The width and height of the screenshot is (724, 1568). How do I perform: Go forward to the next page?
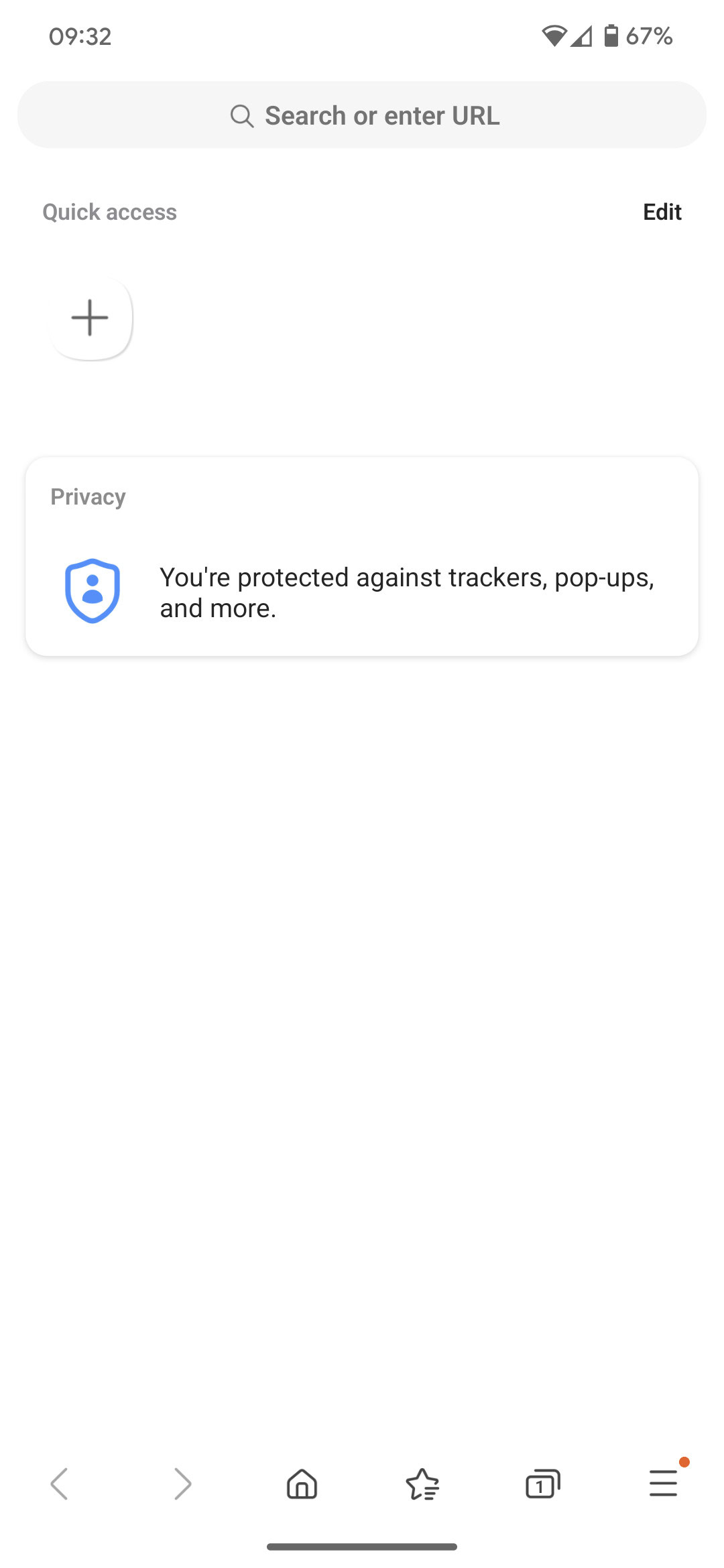coord(182,1484)
